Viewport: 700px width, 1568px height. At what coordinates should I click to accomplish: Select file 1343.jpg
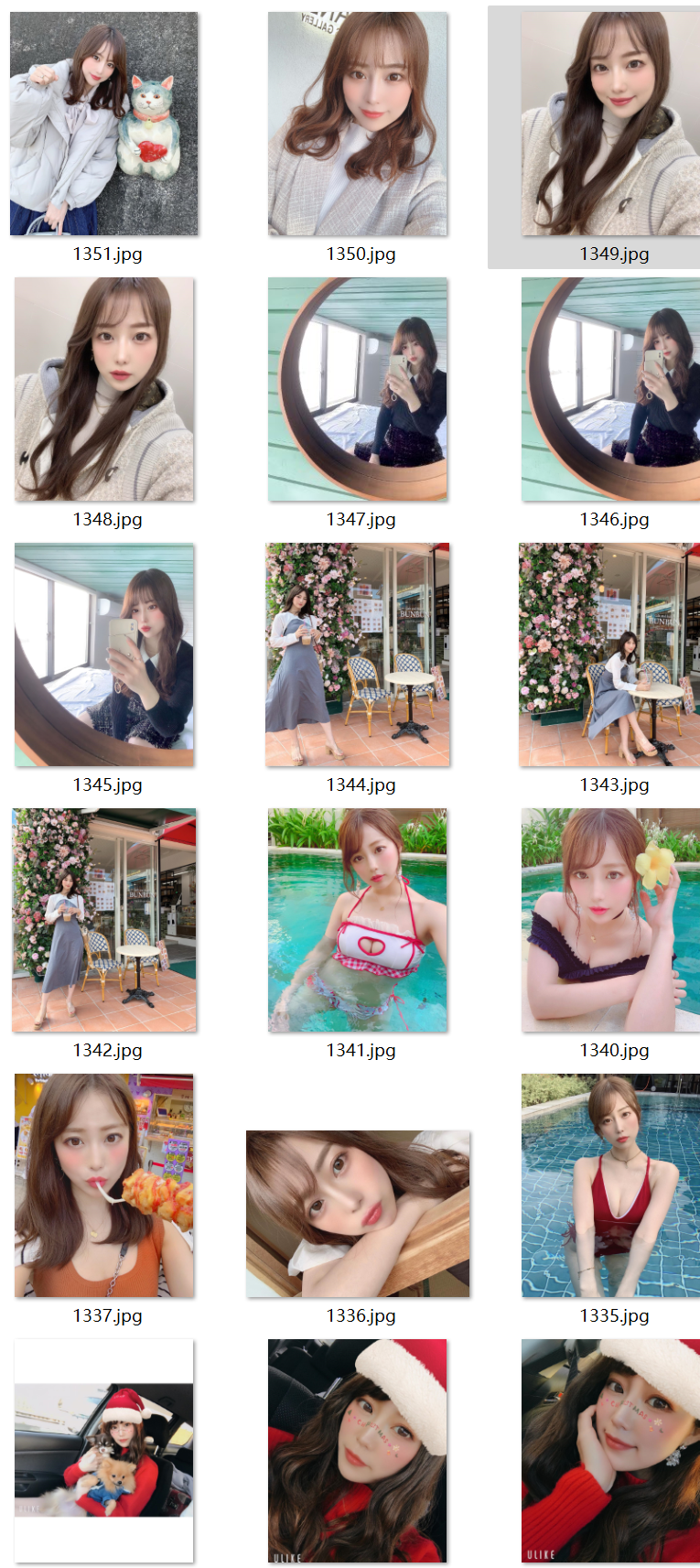tap(610, 654)
